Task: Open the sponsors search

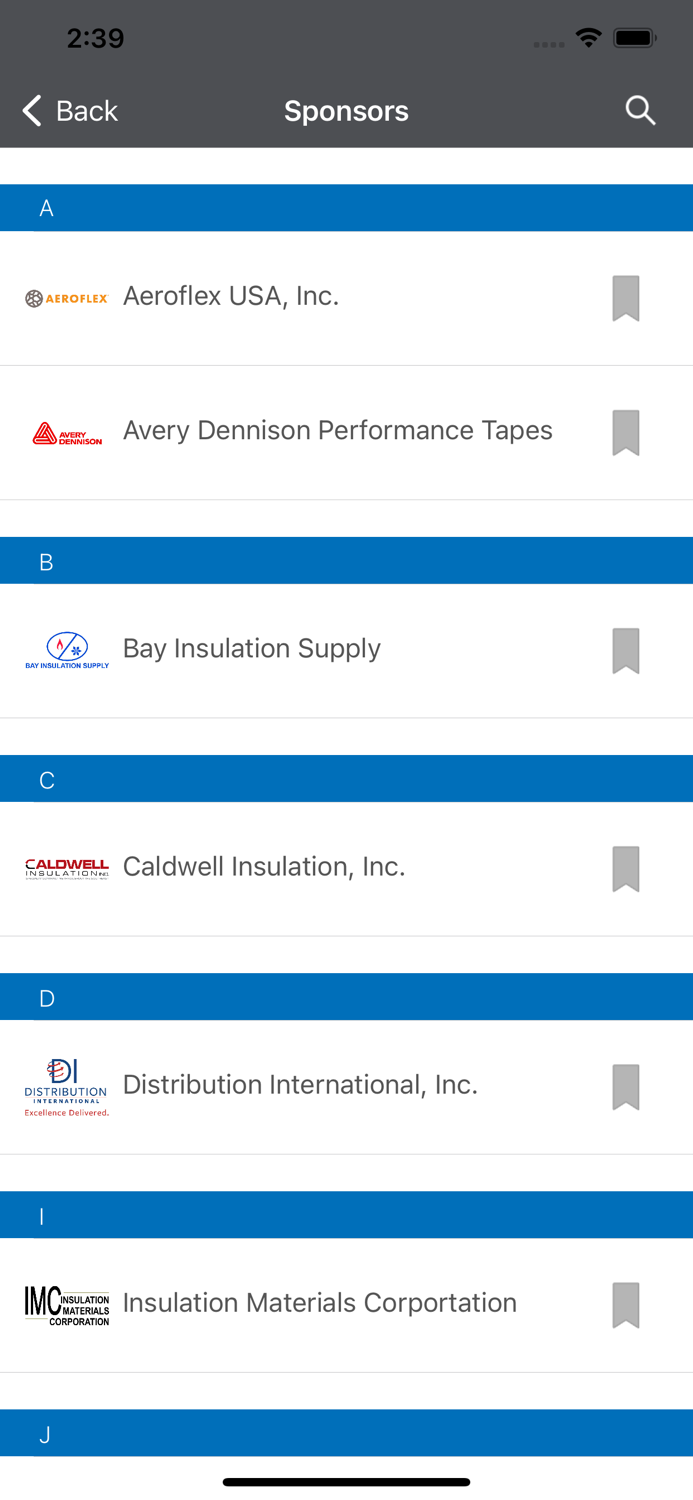Action: click(640, 110)
